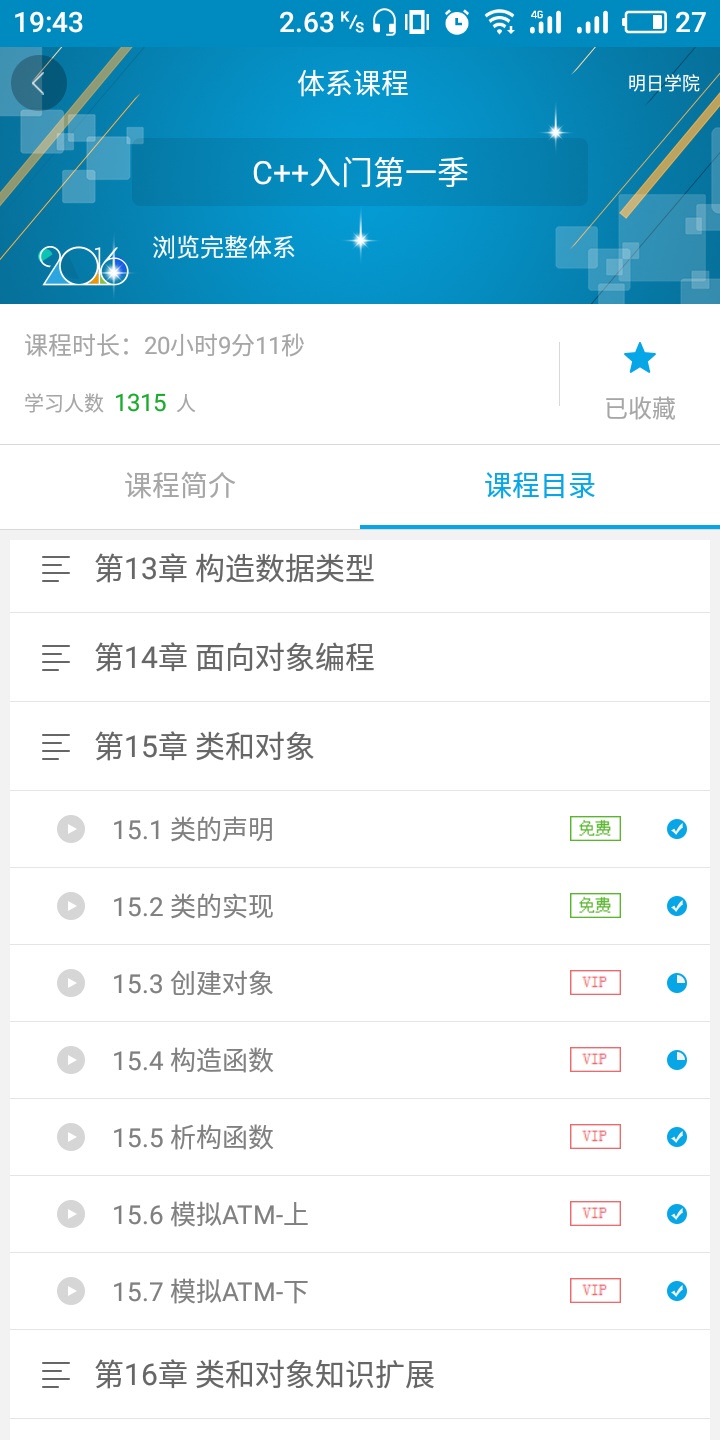Viewport: 720px width, 1440px height.
Task: Open the C++入门第一季 course banner button
Action: (360, 173)
